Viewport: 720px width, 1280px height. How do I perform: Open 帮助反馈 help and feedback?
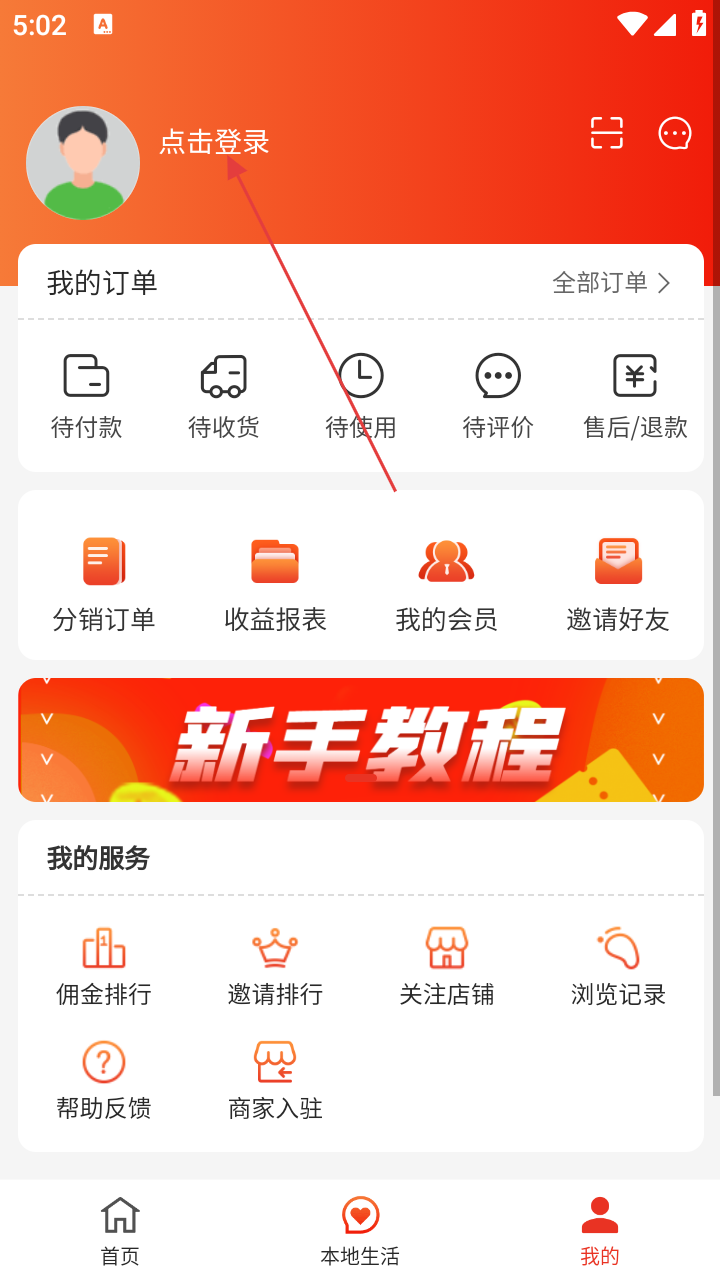pos(104,1080)
